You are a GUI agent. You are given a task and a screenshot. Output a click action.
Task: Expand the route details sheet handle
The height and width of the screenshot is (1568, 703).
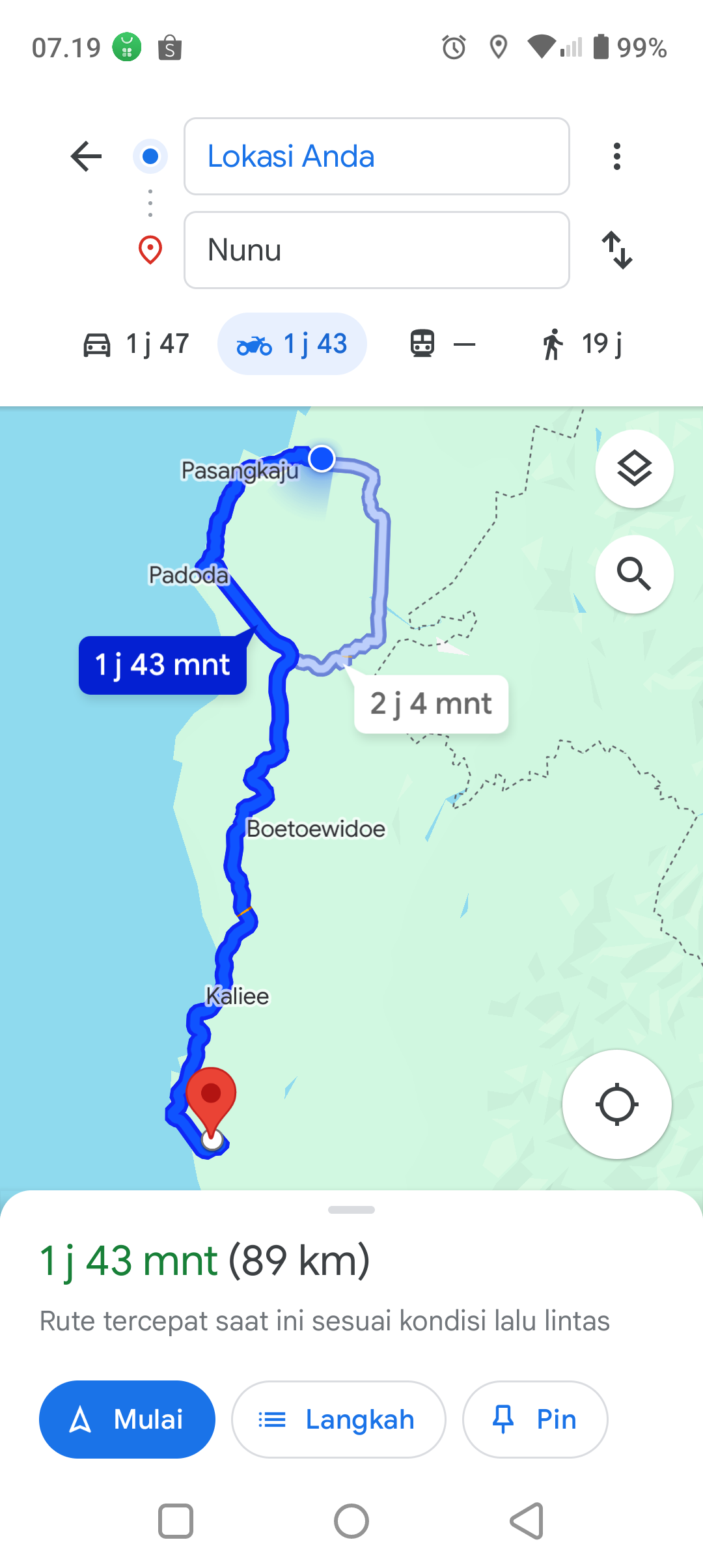click(351, 1210)
